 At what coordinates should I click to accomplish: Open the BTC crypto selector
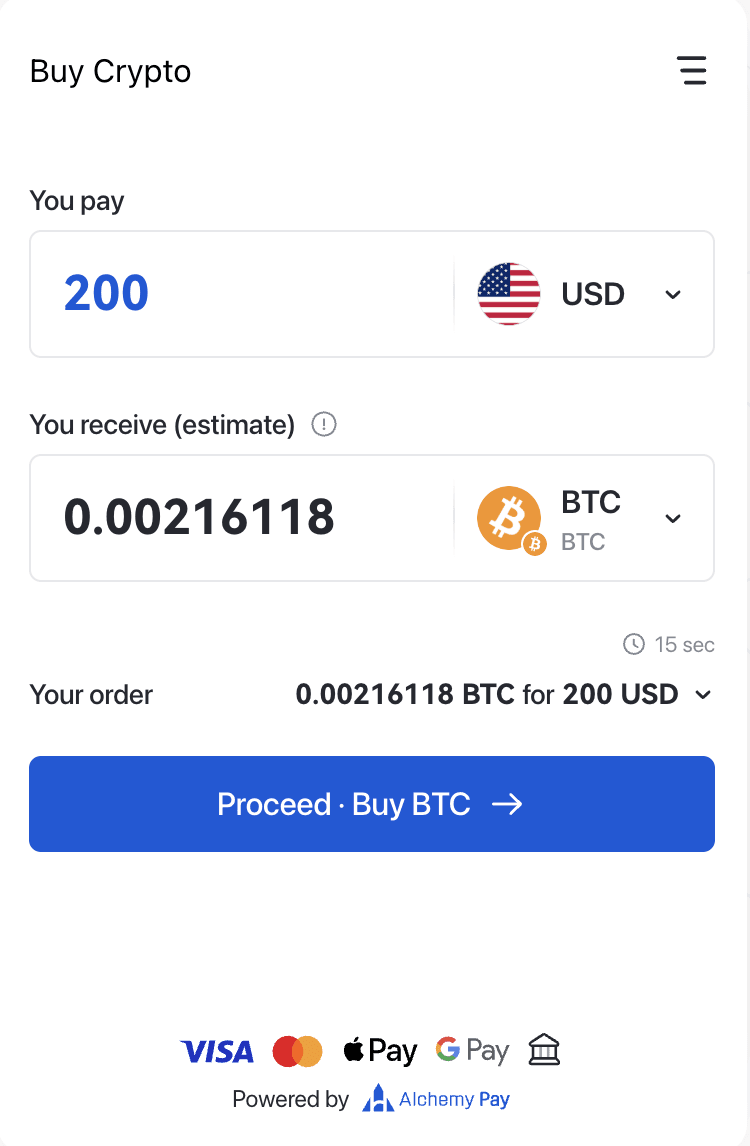click(x=583, y=518)
